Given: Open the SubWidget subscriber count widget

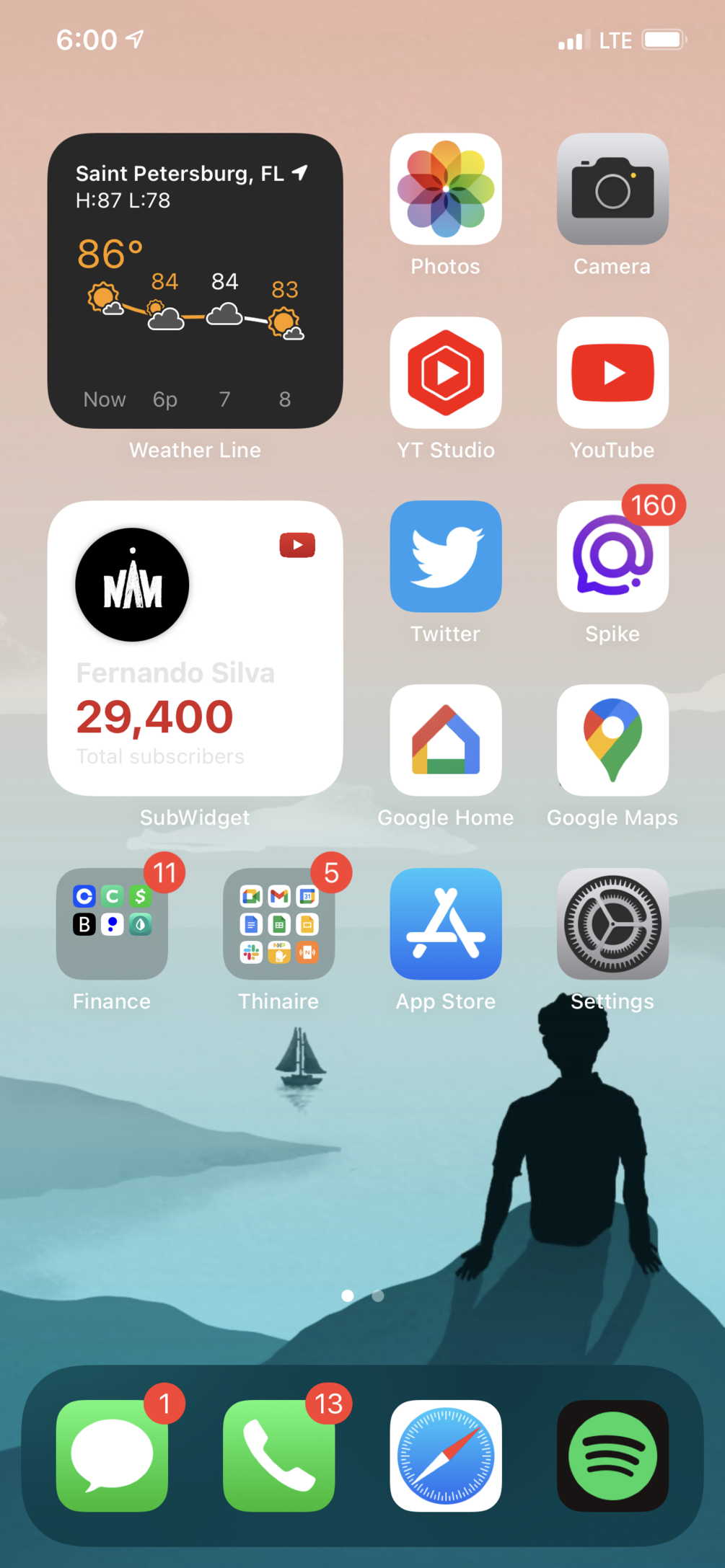Looking at the screenshot, I should [x=195, y=648].
